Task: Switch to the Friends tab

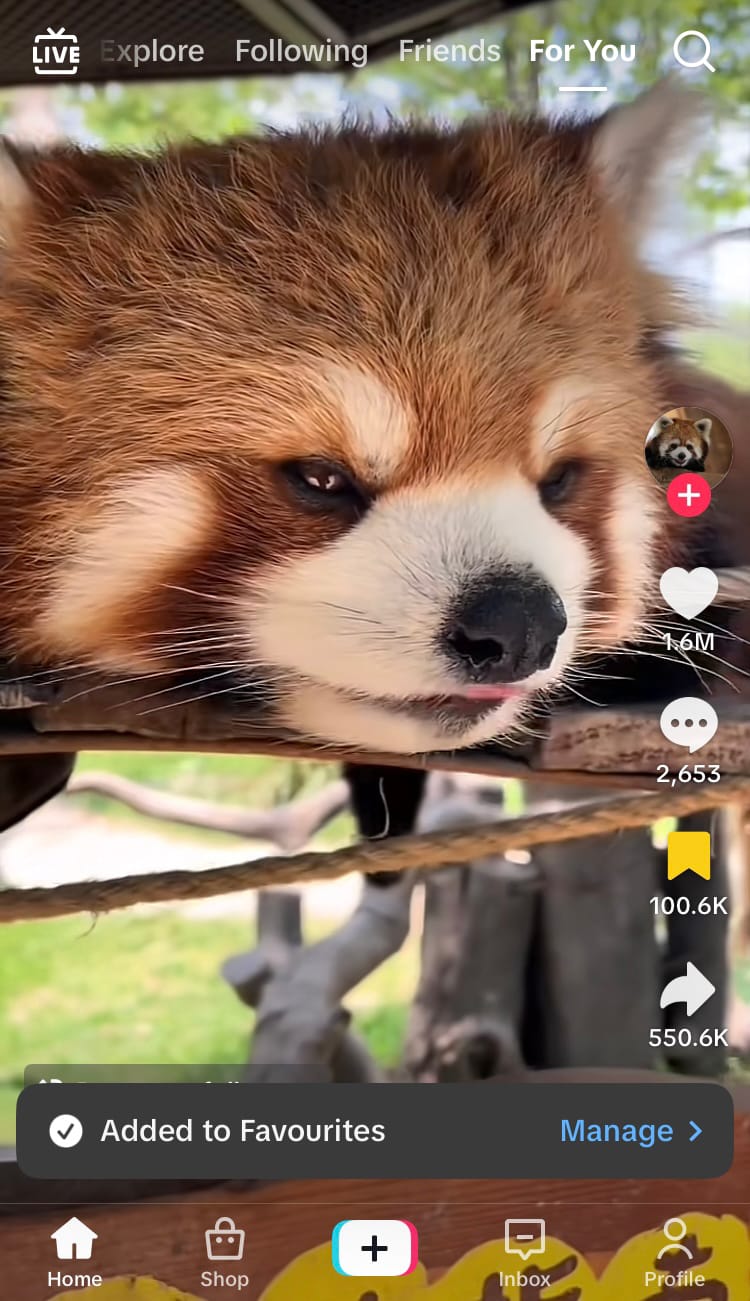Action: click(x=449, y=51)
